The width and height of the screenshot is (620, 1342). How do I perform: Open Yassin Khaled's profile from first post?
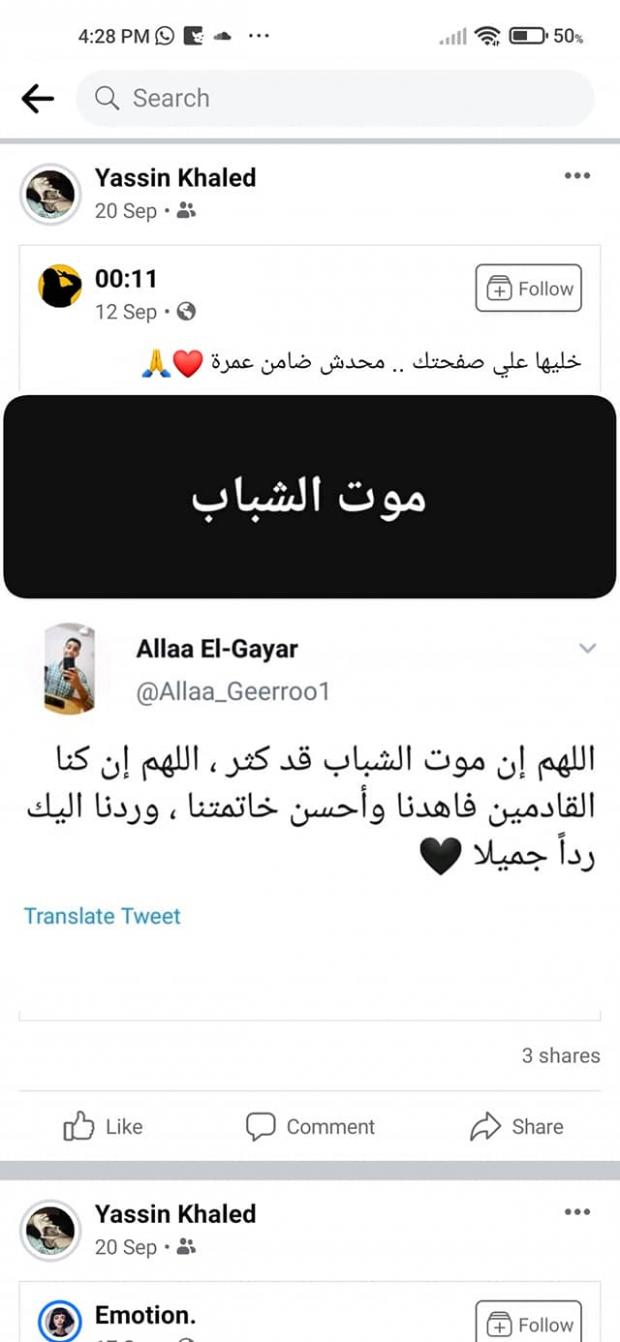175,178
